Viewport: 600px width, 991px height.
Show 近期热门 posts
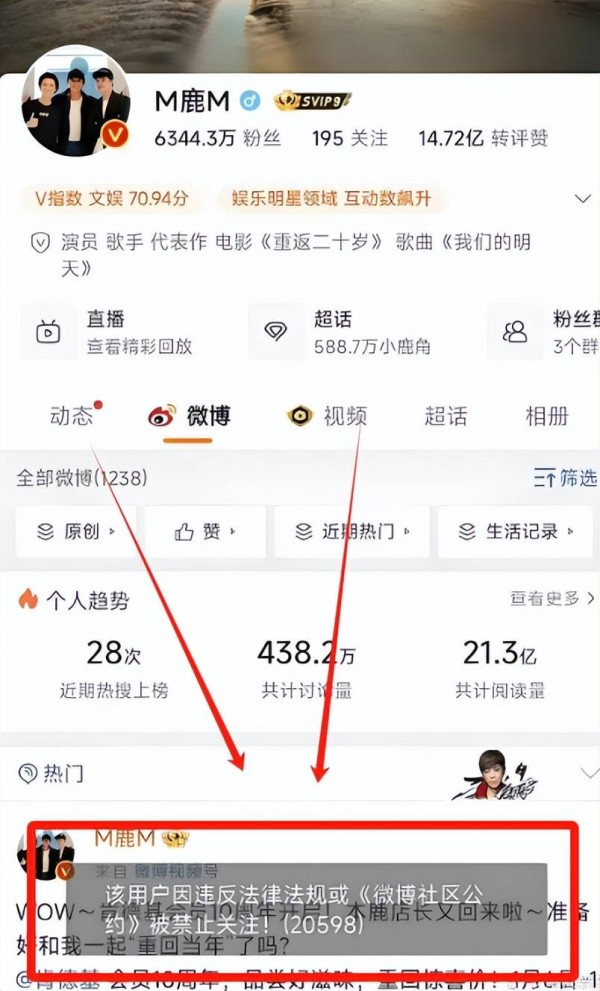pyautogui.click(x=352, y=532)
